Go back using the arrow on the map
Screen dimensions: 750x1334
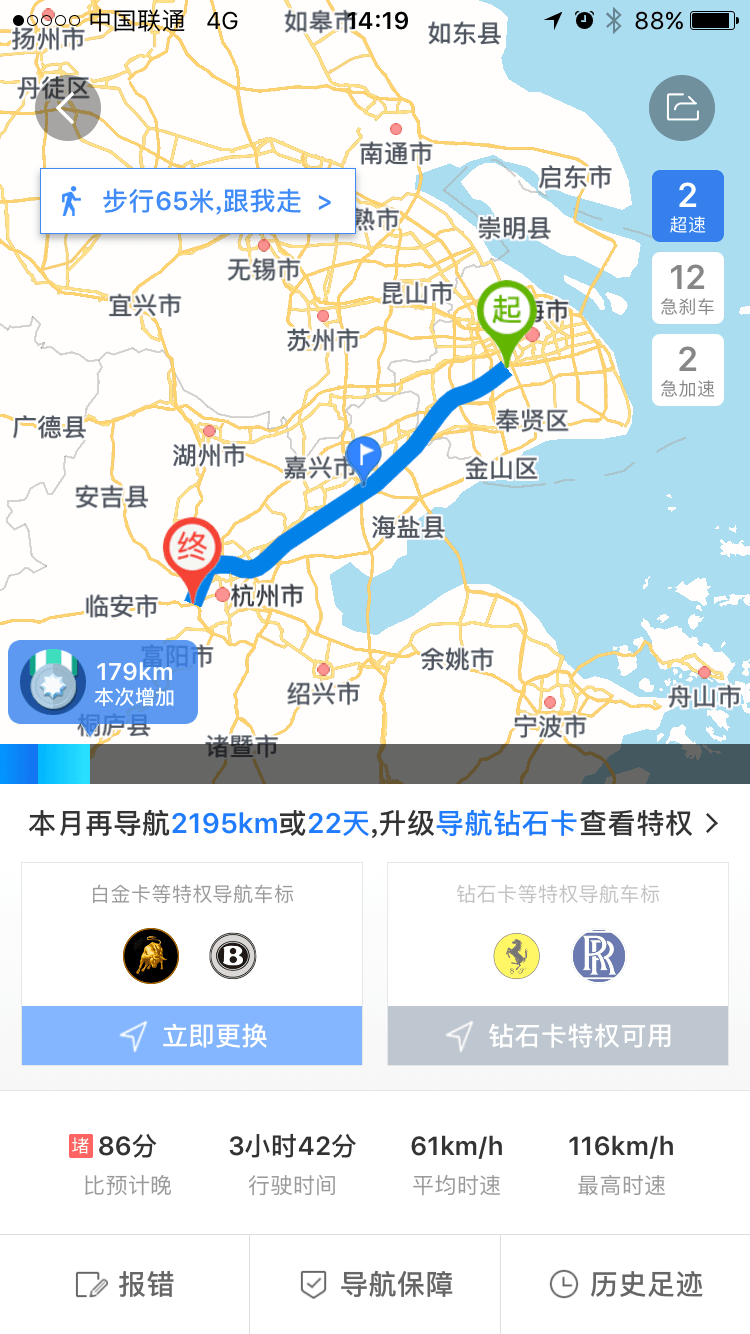click(x=67, y=107)
